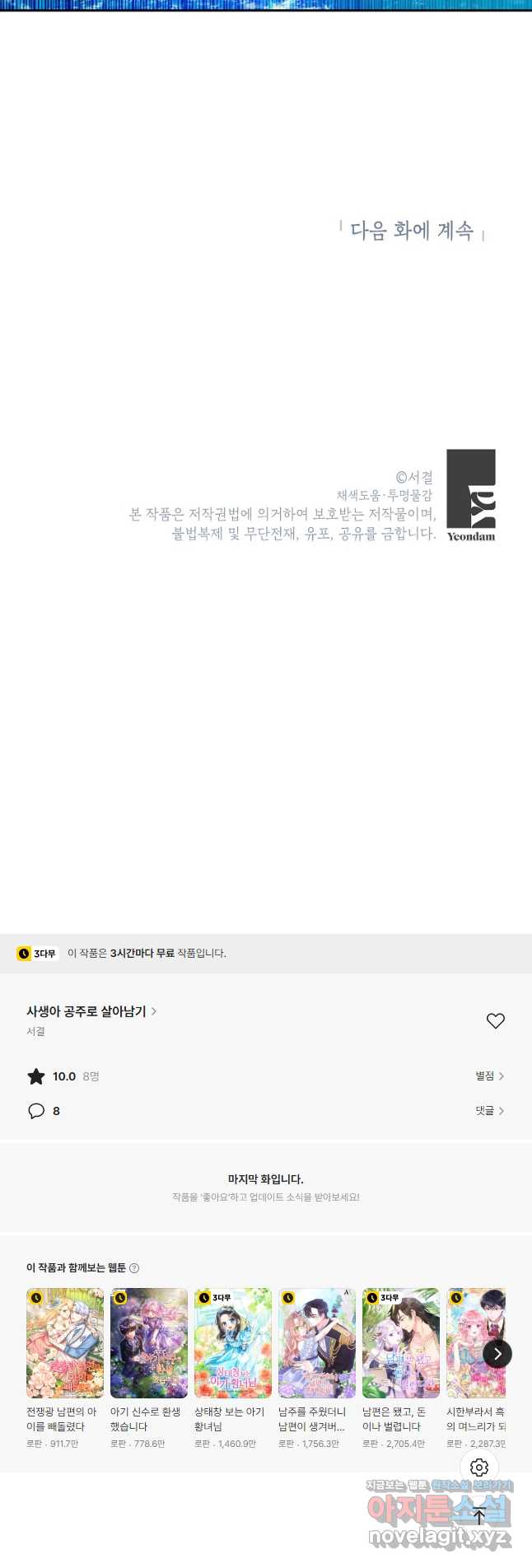Open the 별점 rating page
This screenshot has width=532, height=1568.
pos(489,1076)
